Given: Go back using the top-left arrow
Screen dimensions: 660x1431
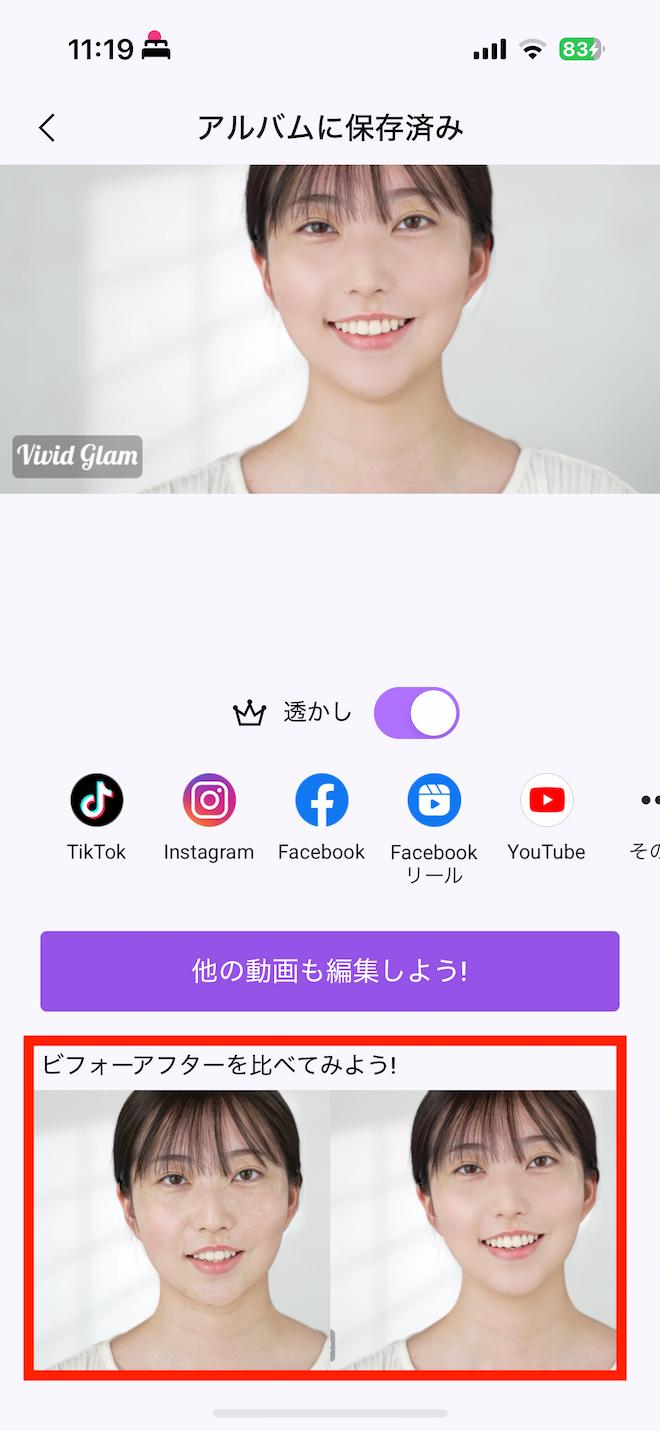Looking at the screenshot, I should point(47,128).
